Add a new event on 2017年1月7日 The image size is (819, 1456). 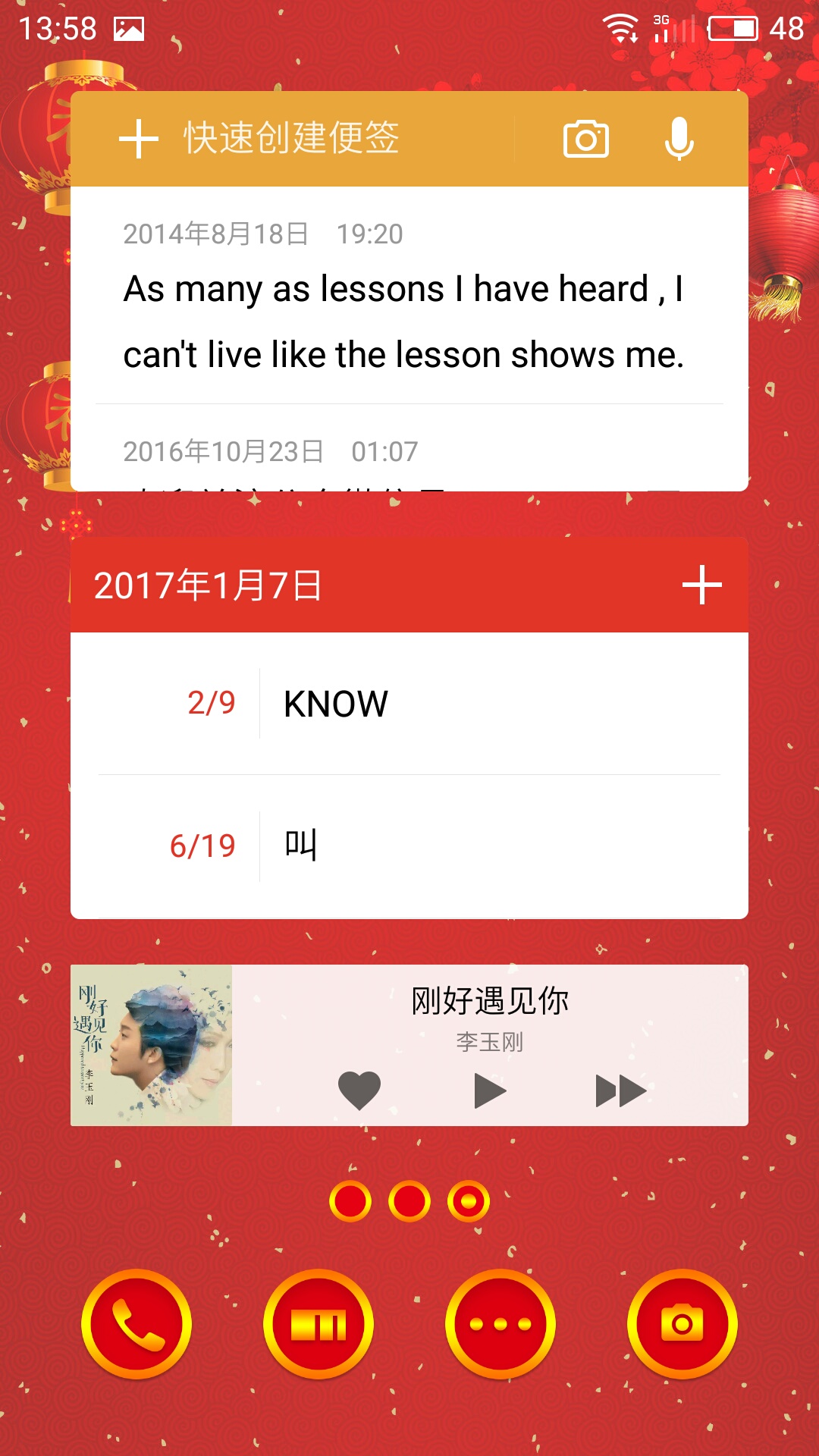click(x=702, y=585)
